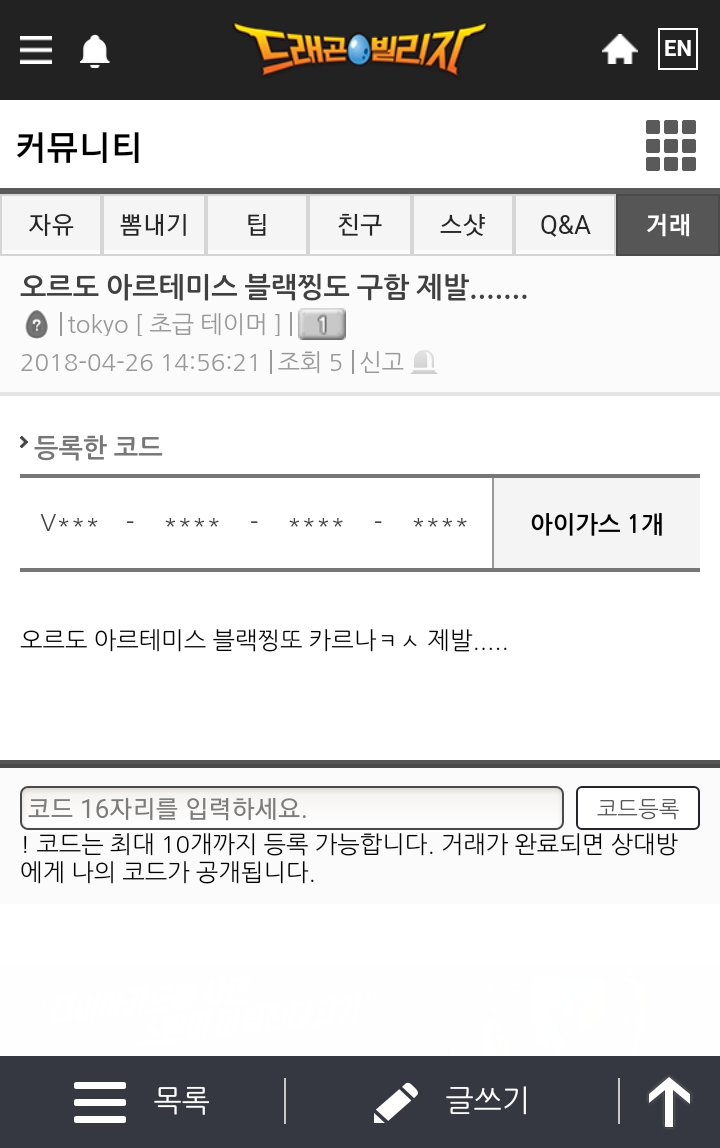The height and width of the screenshot is (1148, 720).
Task: Open the Q&A tab
Action: point(565,225)
